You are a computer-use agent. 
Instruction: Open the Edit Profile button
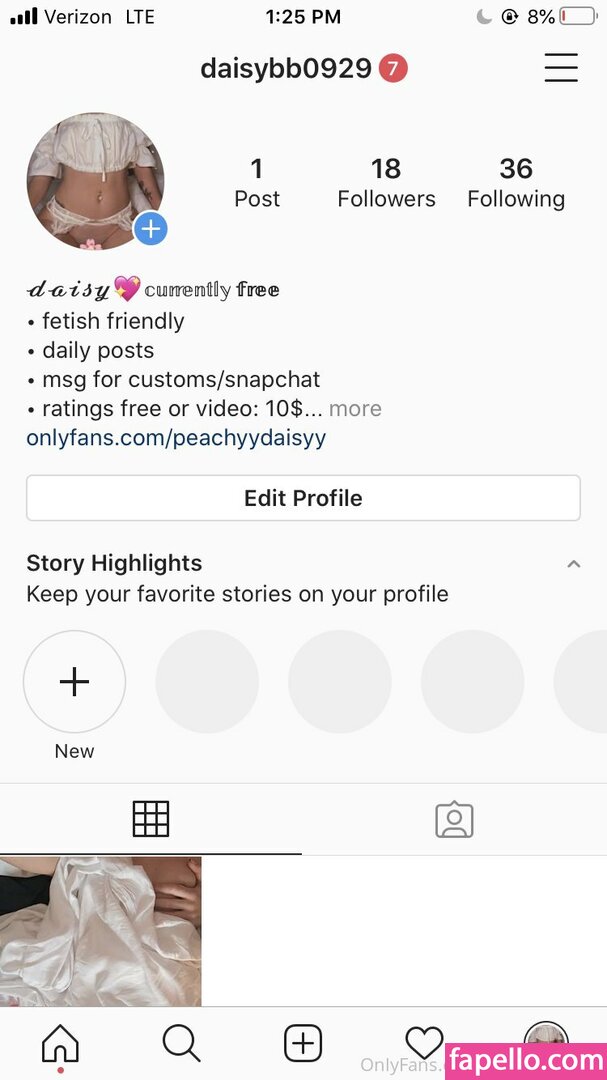pyautogui.click(x=303, y=498)
